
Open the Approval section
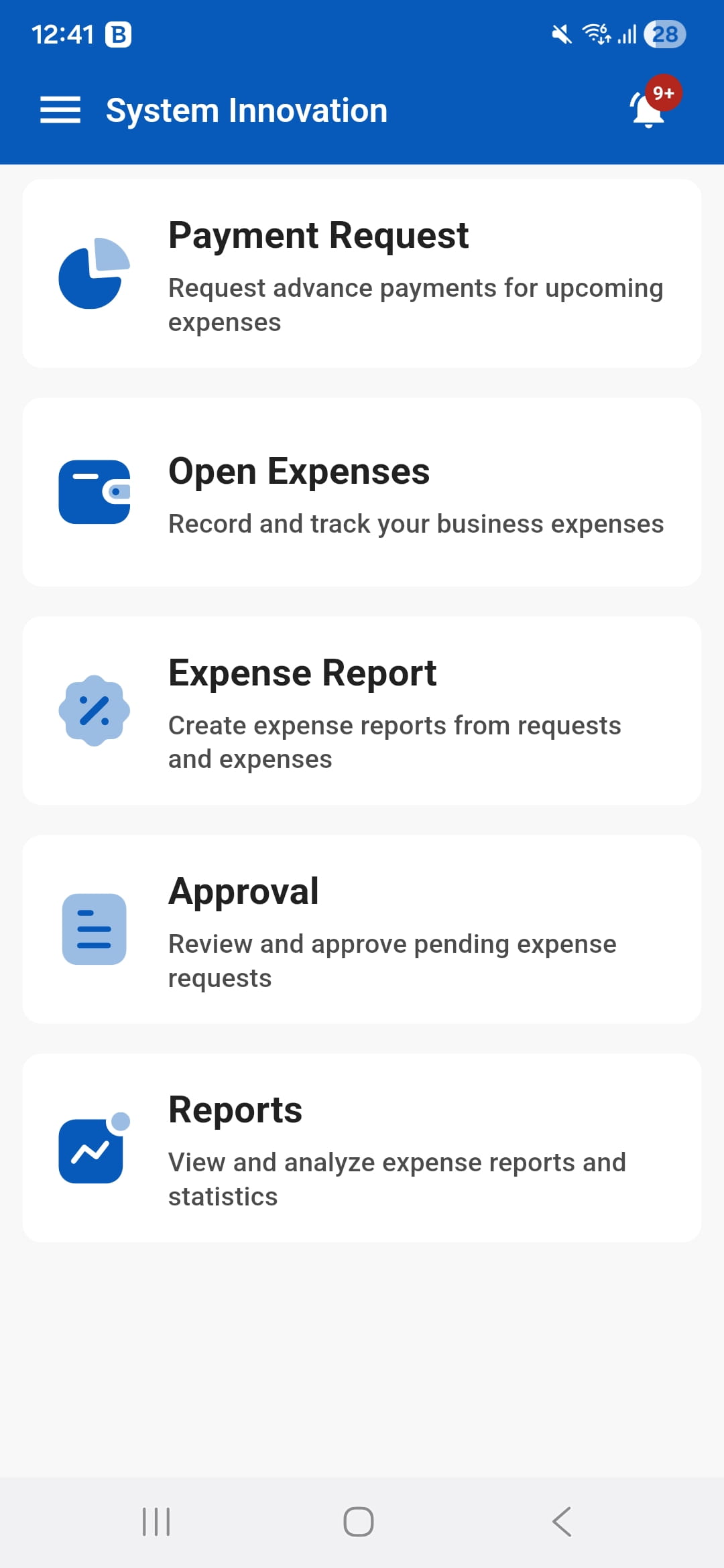point(362,929)
